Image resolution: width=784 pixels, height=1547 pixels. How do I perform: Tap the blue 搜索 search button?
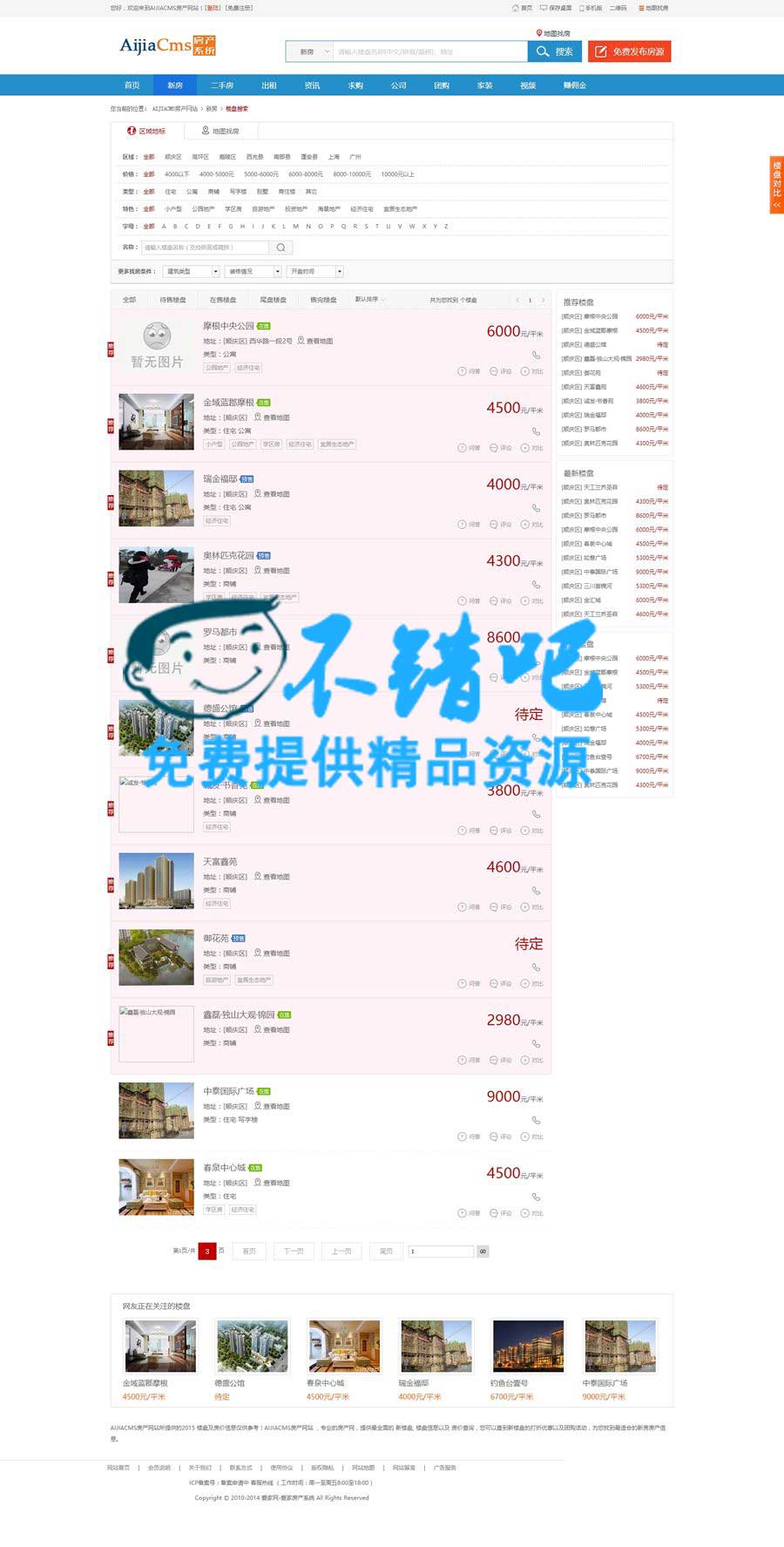pyautogui.click(x=555, y=51)
